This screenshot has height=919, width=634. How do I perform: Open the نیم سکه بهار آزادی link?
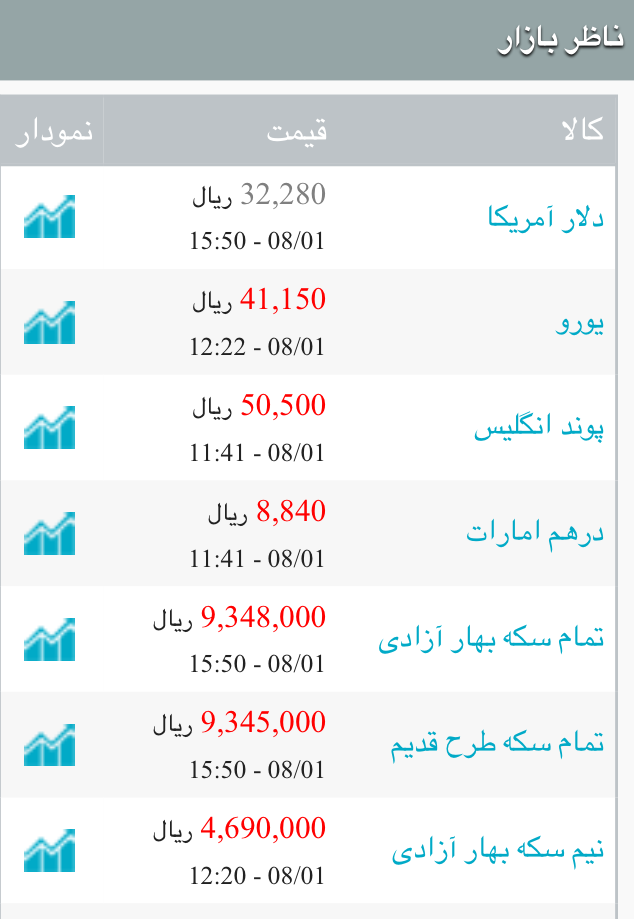tap(498, 850)
